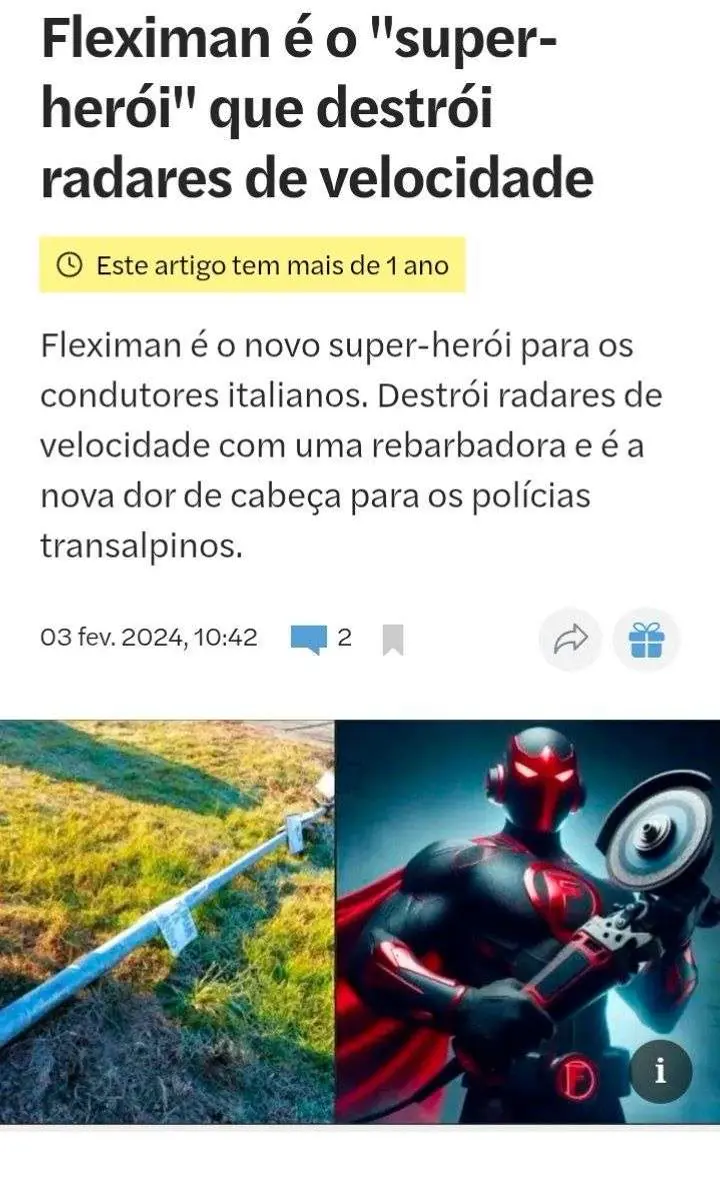Bookmark this Fleximan article
This screenshot has width=720, height=1178.
click(393, 639)
